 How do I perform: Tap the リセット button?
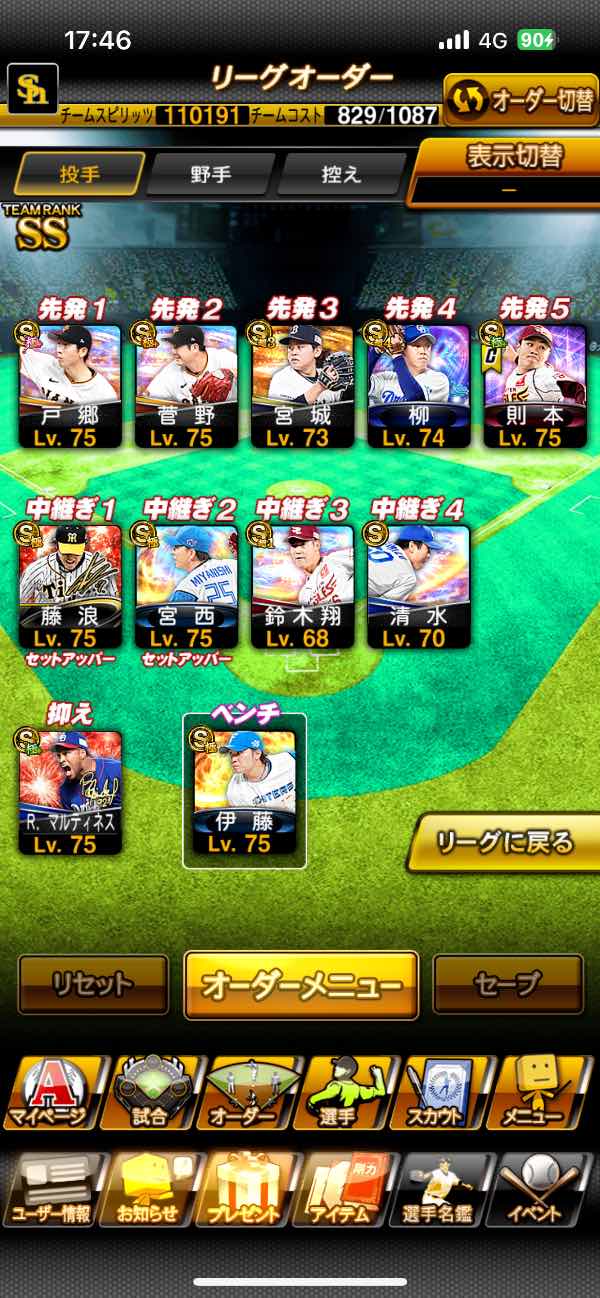click(93, 984)
